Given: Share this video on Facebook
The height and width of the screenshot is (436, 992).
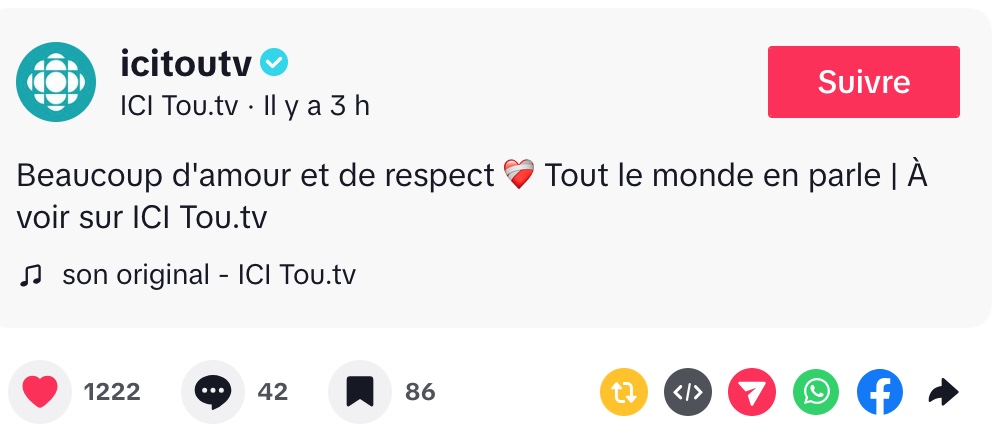Looking at the screenshot, I should 880,393.
